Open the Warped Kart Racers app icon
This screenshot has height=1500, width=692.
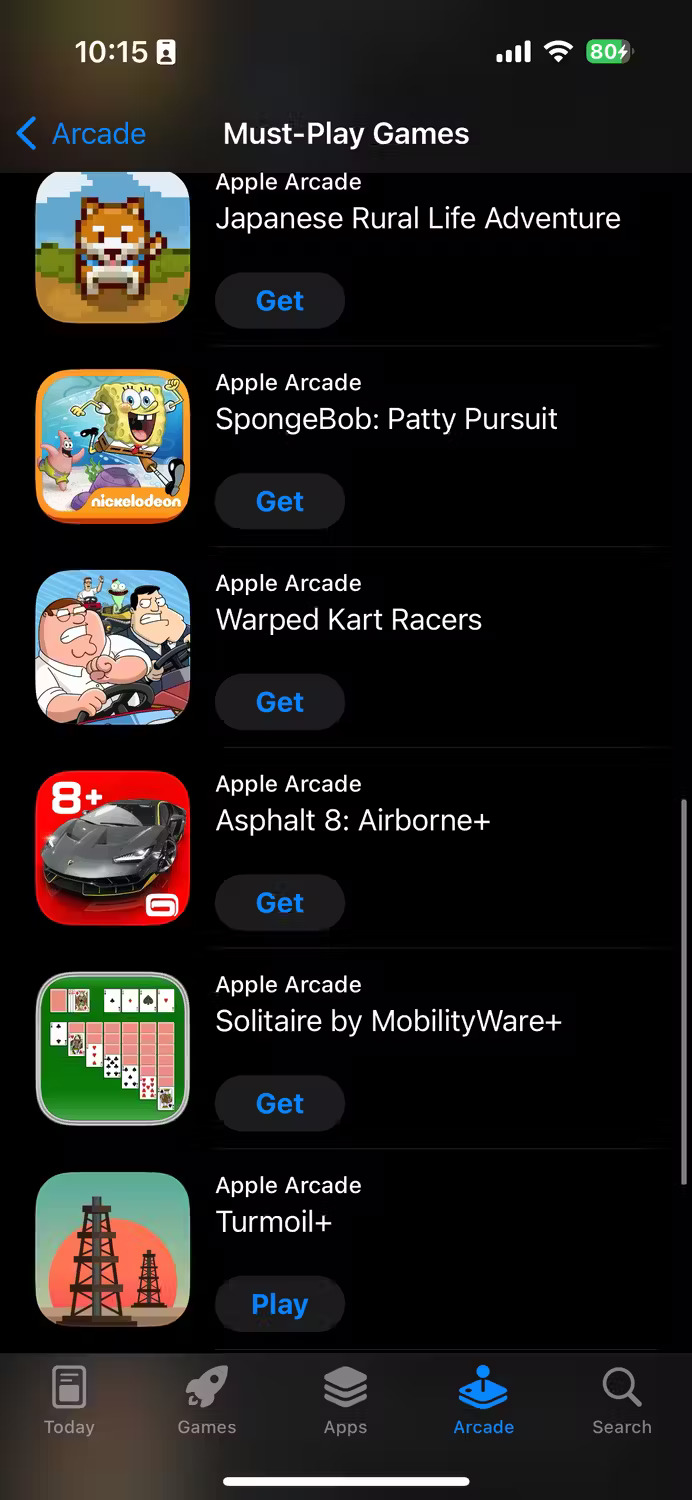(113, 647)
